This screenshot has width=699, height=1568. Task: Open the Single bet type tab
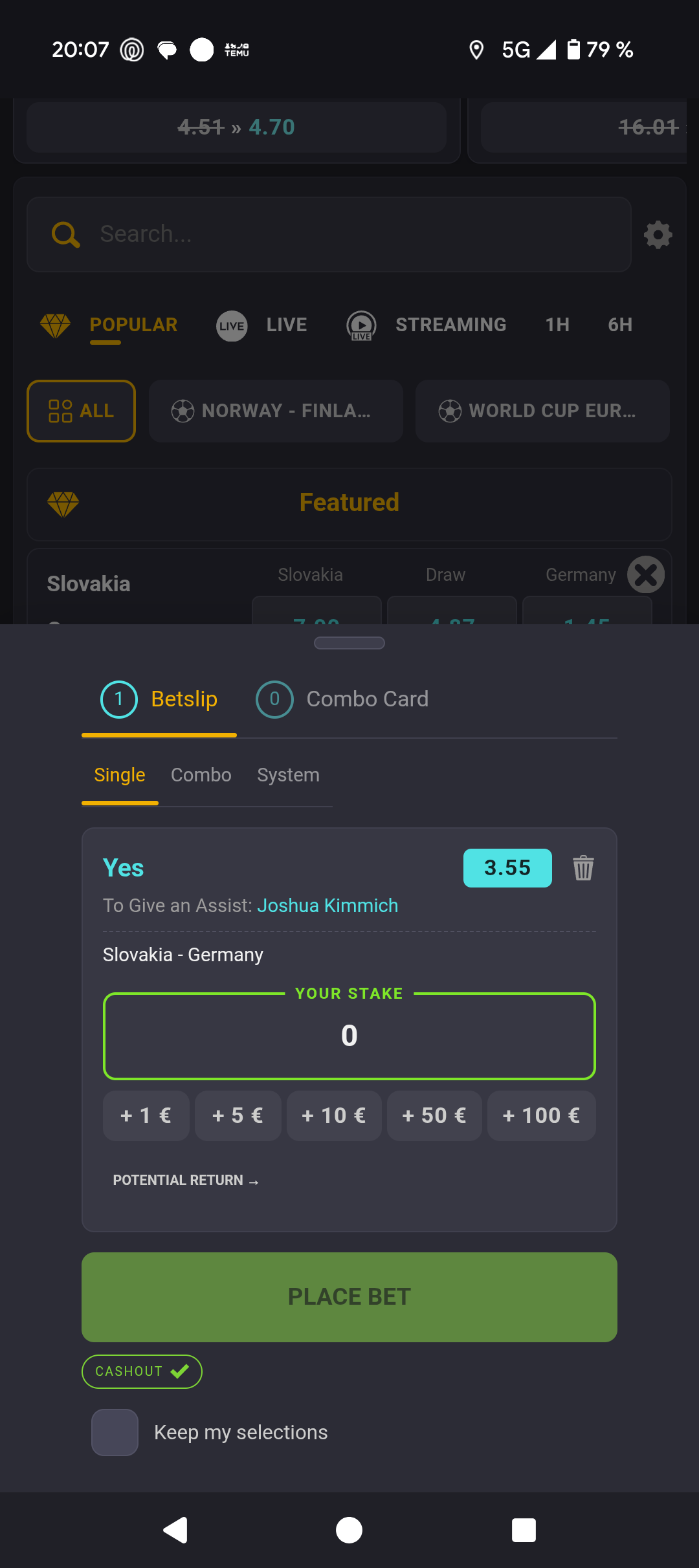coord(120,775)
